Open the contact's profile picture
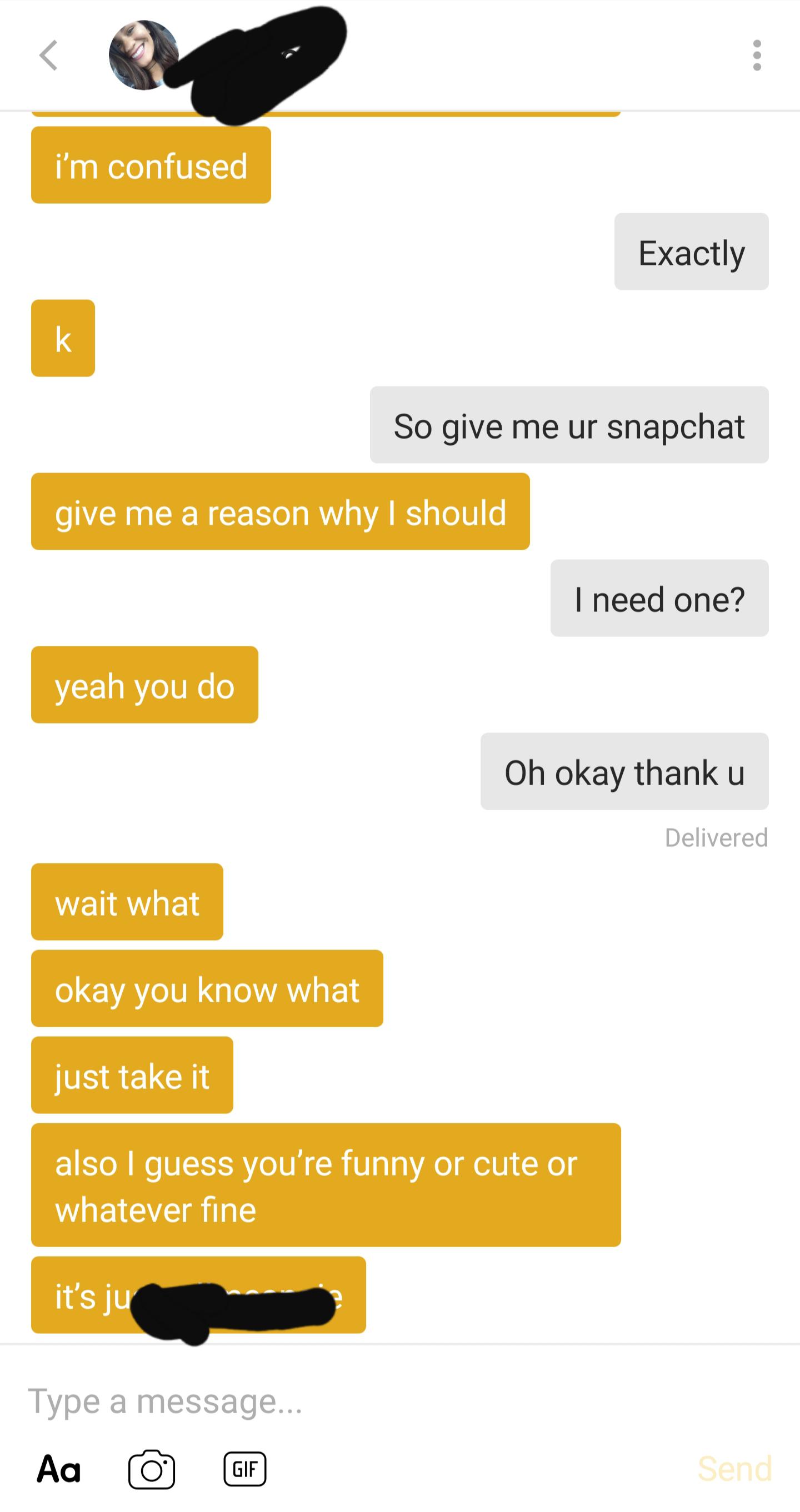This screenshot has width=800, height=1512. tap(143, 55)
